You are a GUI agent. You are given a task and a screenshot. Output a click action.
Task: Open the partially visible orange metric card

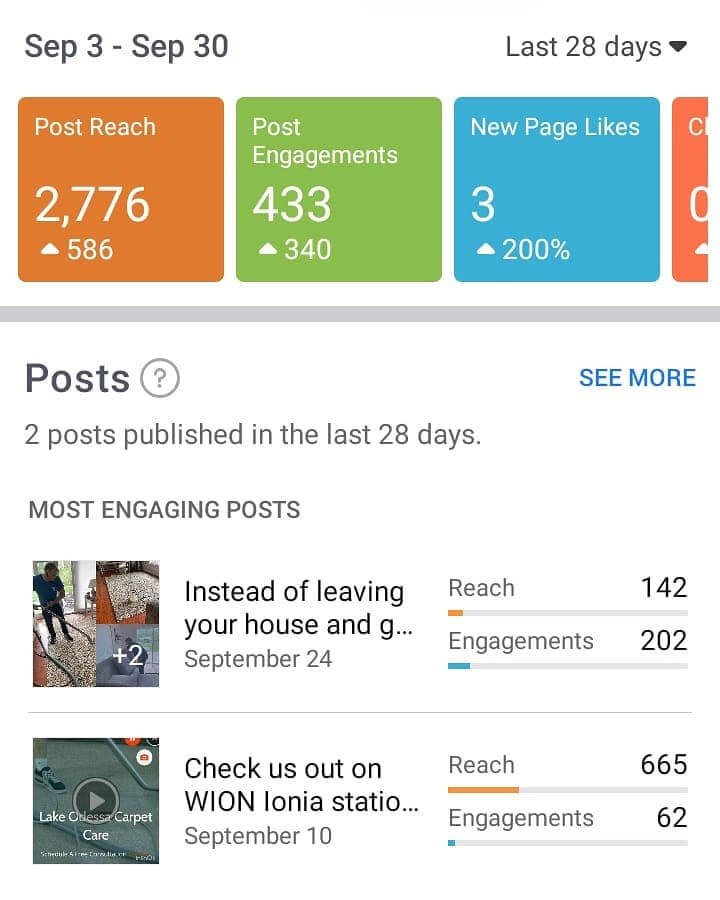[696, 190]
